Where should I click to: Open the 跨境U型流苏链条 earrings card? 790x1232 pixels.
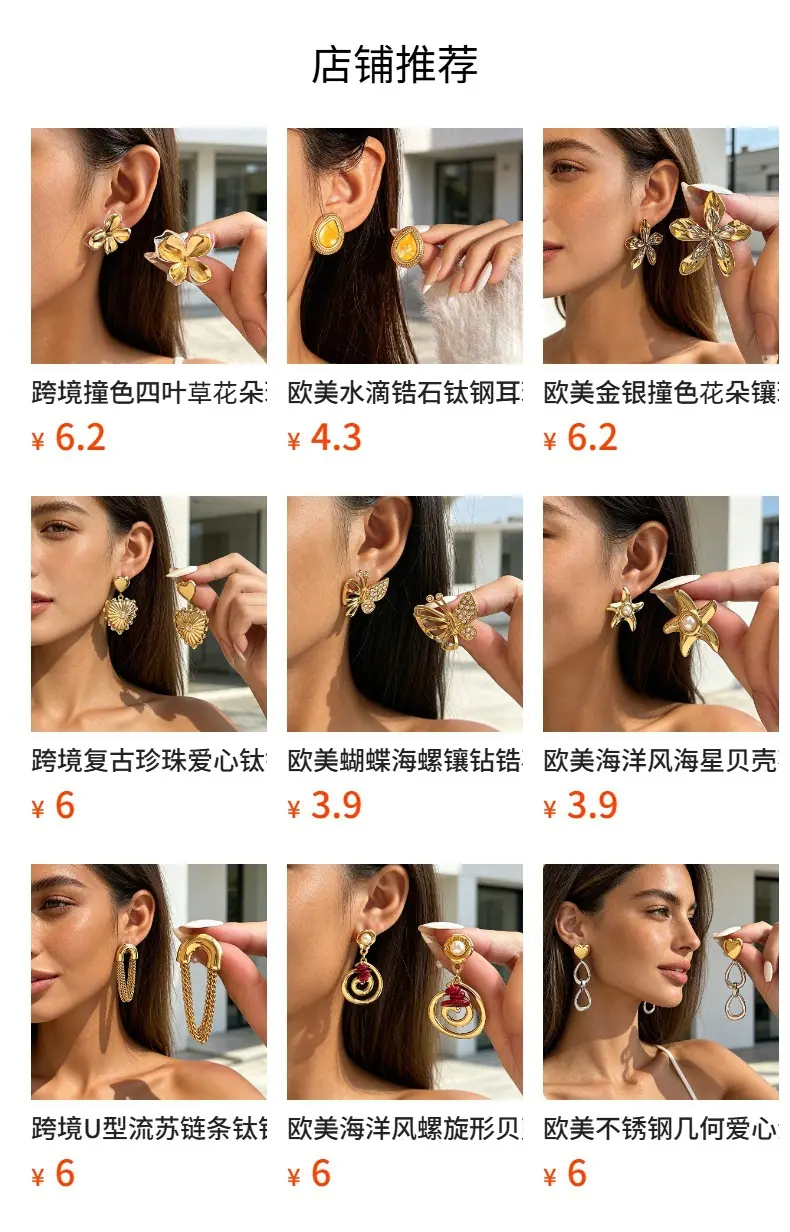pyautogui.click(x=149, y=1028)
